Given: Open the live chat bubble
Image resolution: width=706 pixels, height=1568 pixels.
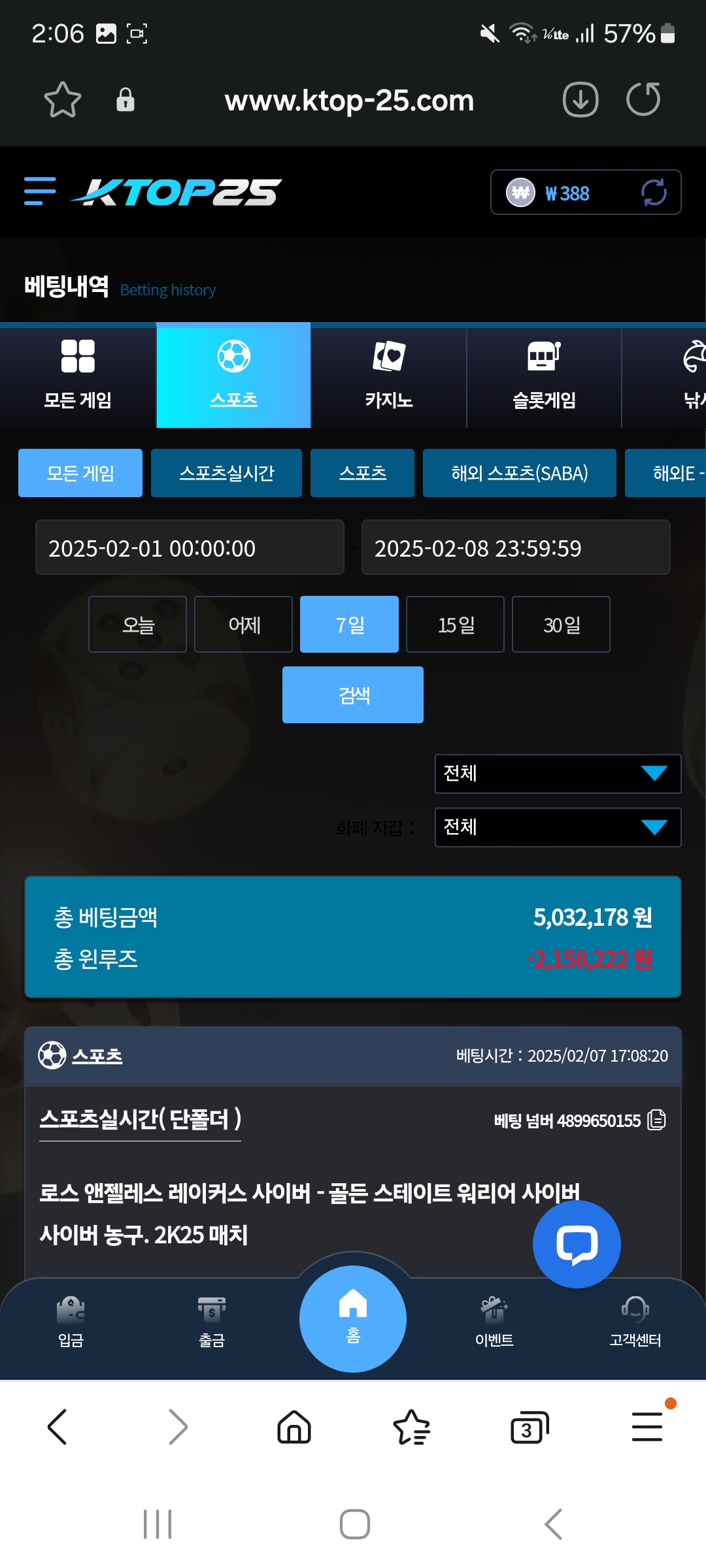Looking at the screenshot, I should (577, 1244).
